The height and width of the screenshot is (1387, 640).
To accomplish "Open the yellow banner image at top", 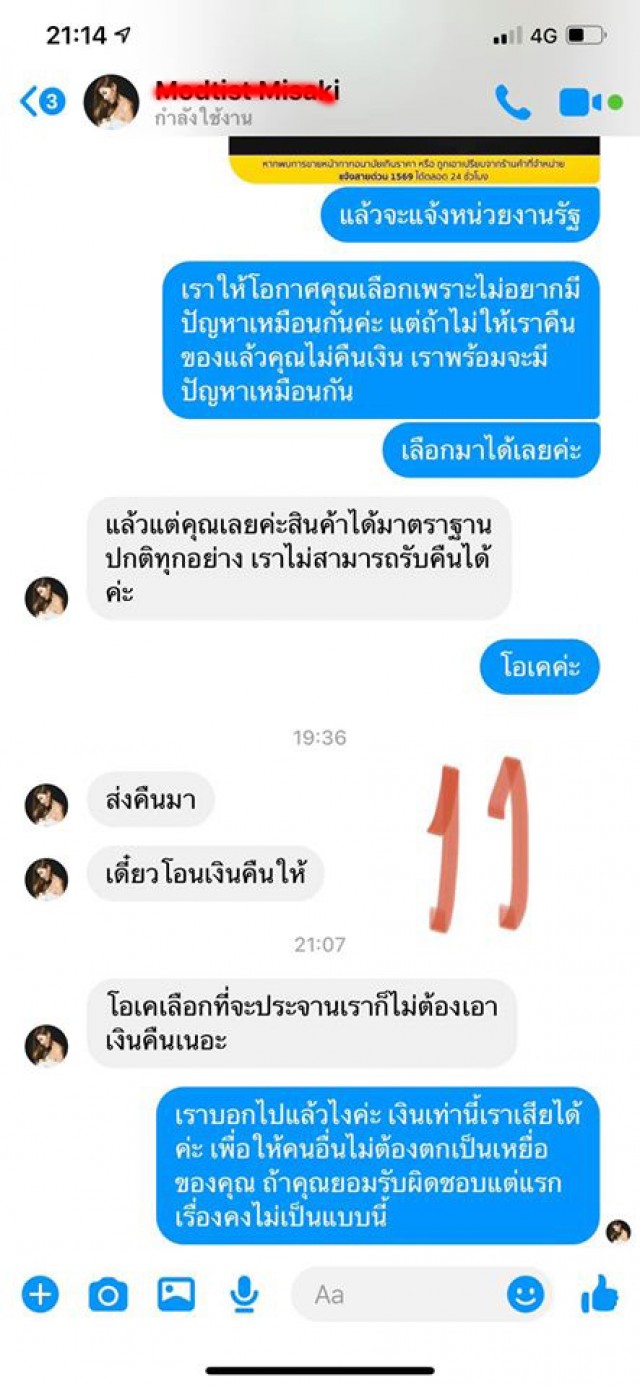I will [414, 160].
